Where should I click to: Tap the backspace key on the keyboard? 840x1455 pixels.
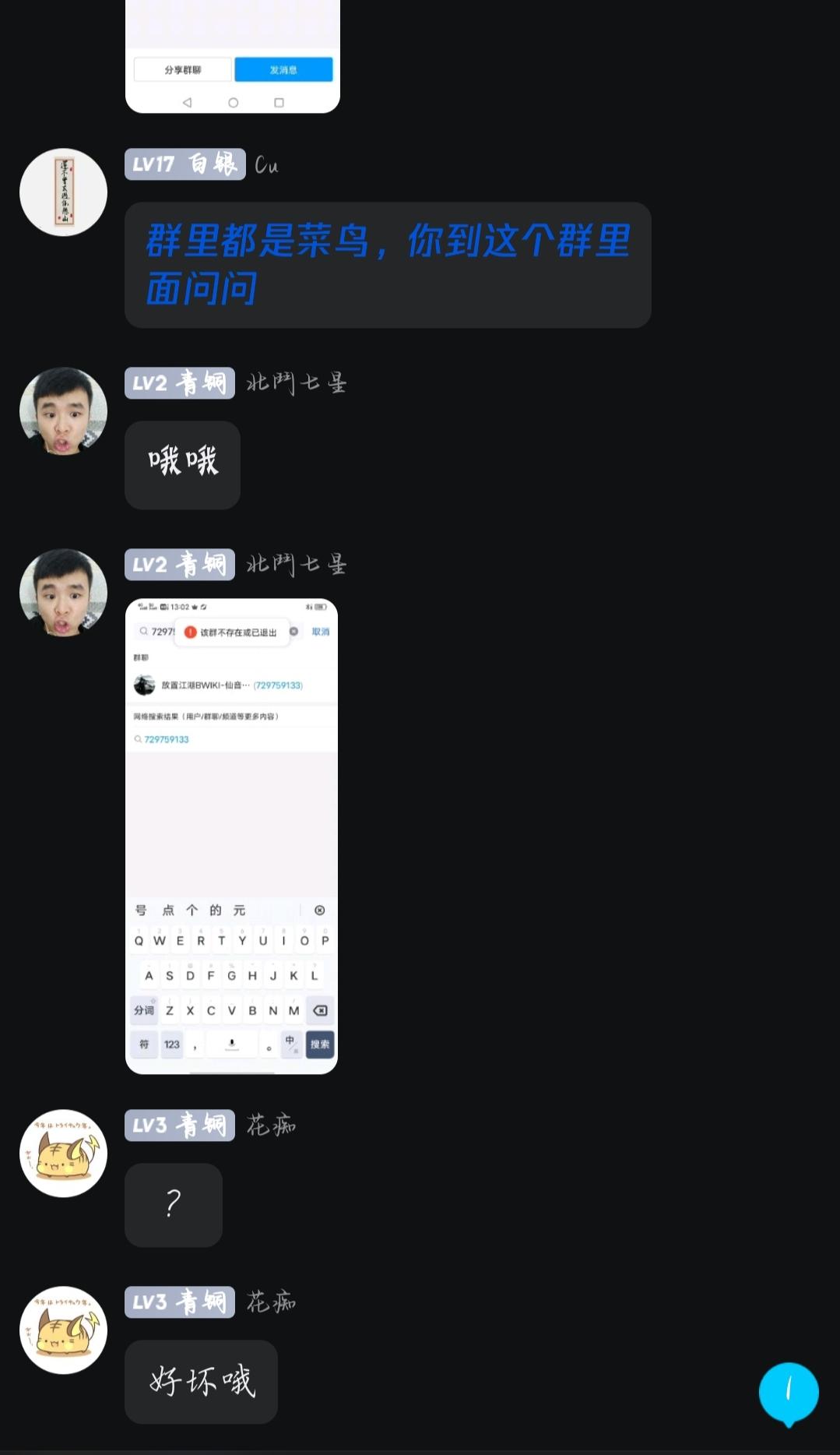tap(319, 1010)
